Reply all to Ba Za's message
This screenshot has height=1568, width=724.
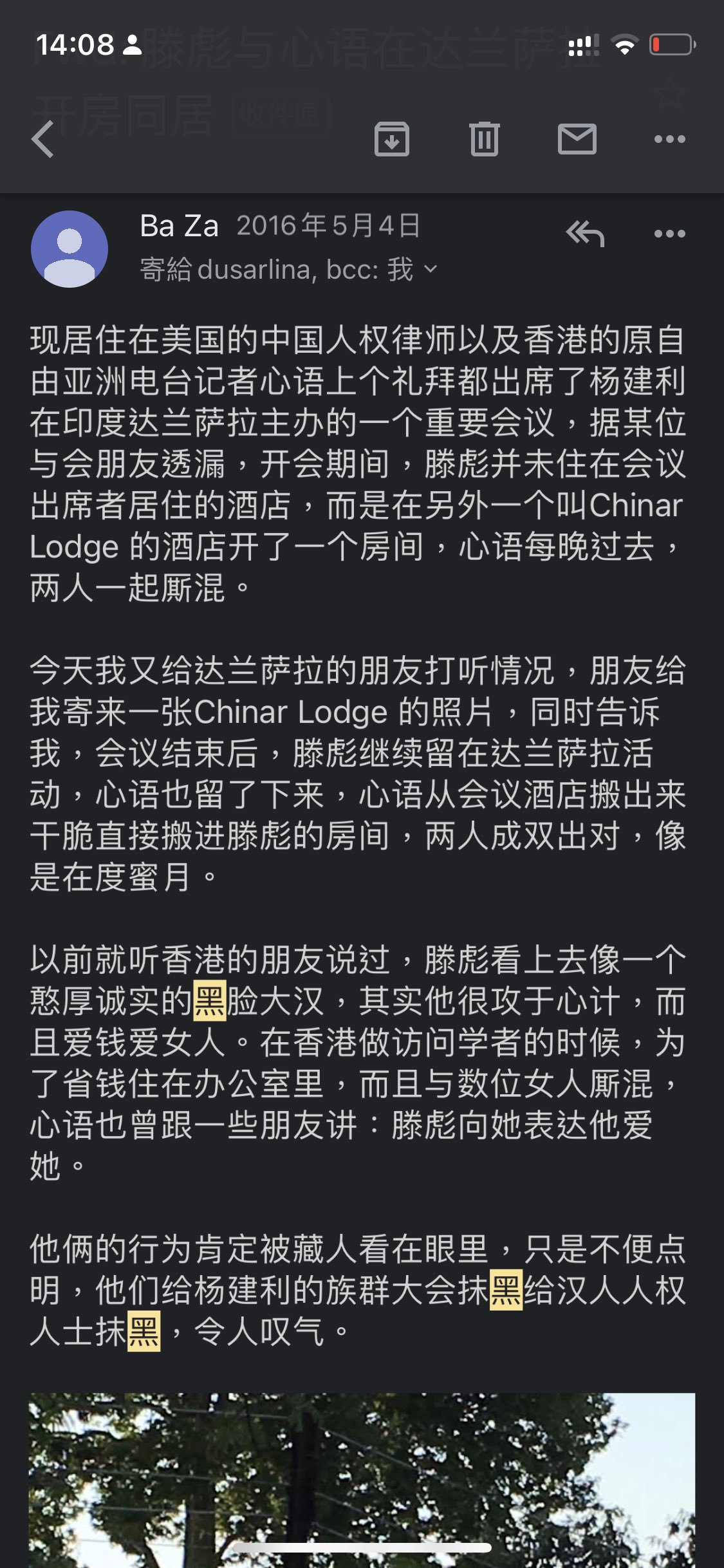[584, 234]
